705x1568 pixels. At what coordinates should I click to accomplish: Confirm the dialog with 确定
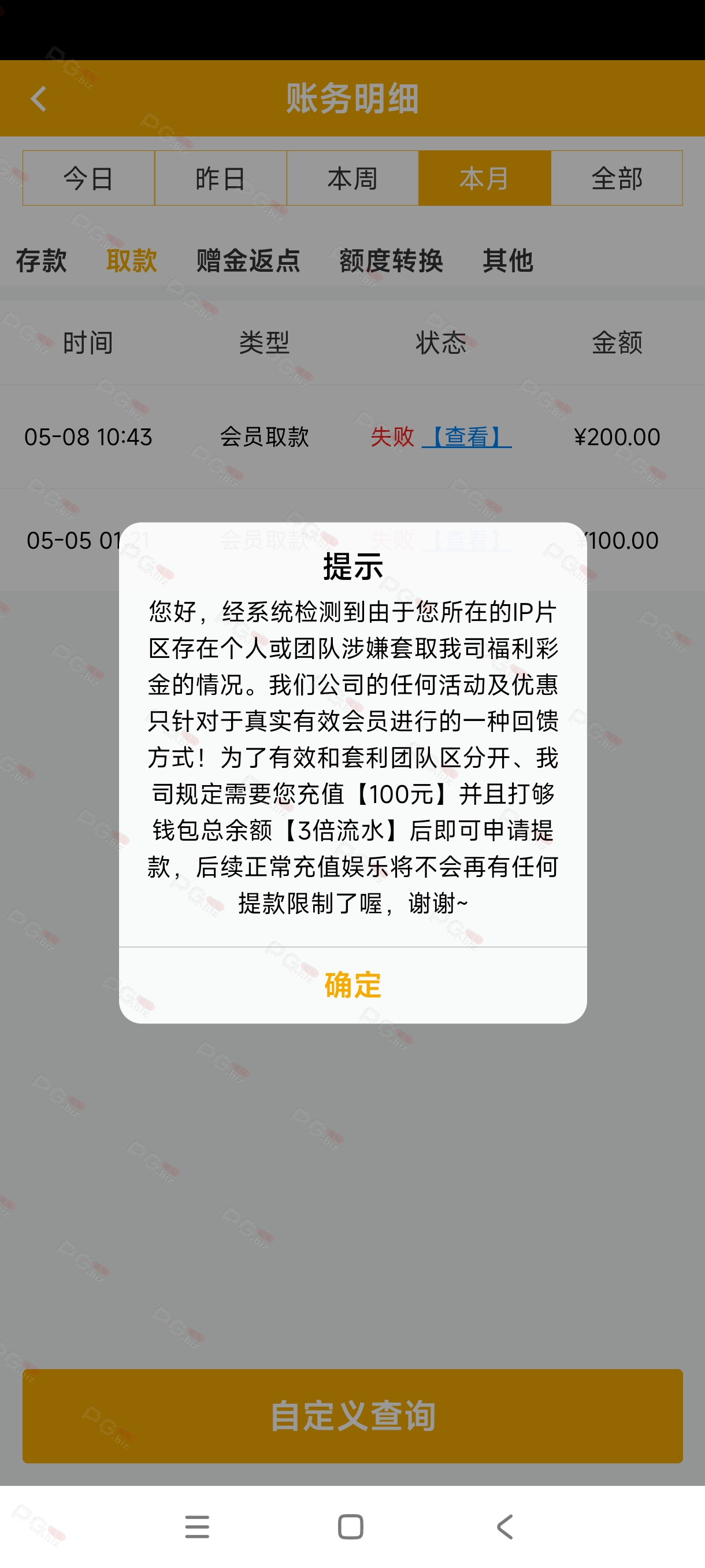coord(353,985)
